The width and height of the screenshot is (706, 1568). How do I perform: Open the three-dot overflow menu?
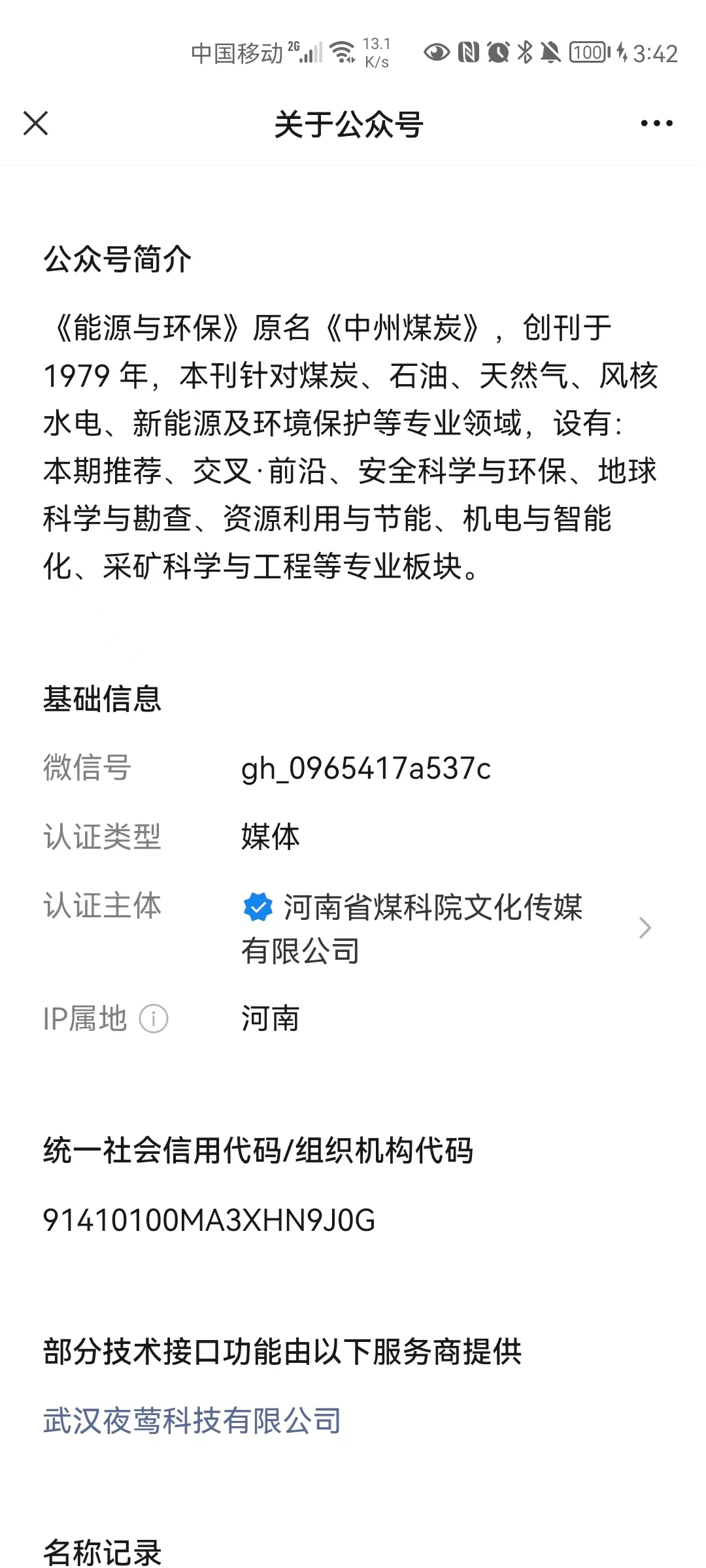656,123
